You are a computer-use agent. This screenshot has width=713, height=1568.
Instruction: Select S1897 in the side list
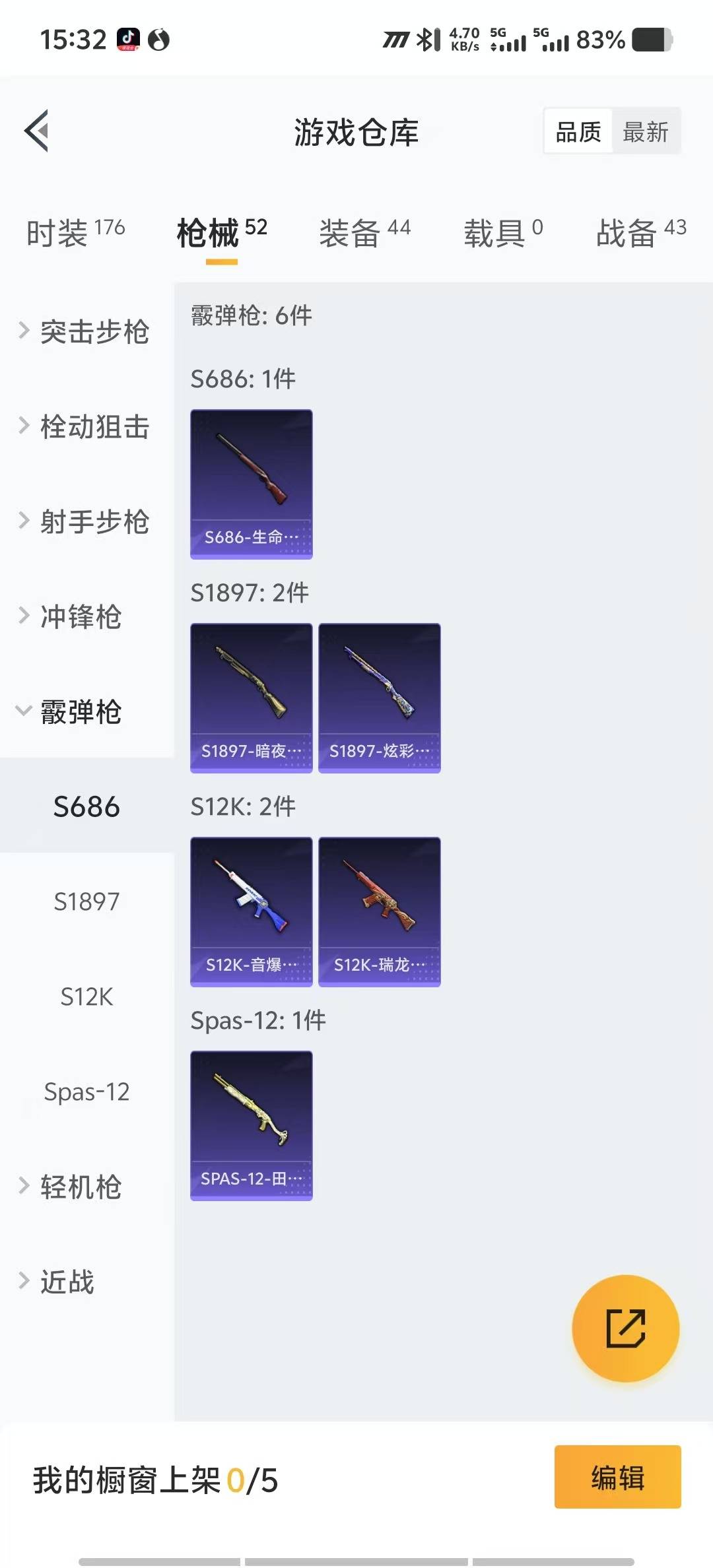pyautogui.click(x=86, y=901)
